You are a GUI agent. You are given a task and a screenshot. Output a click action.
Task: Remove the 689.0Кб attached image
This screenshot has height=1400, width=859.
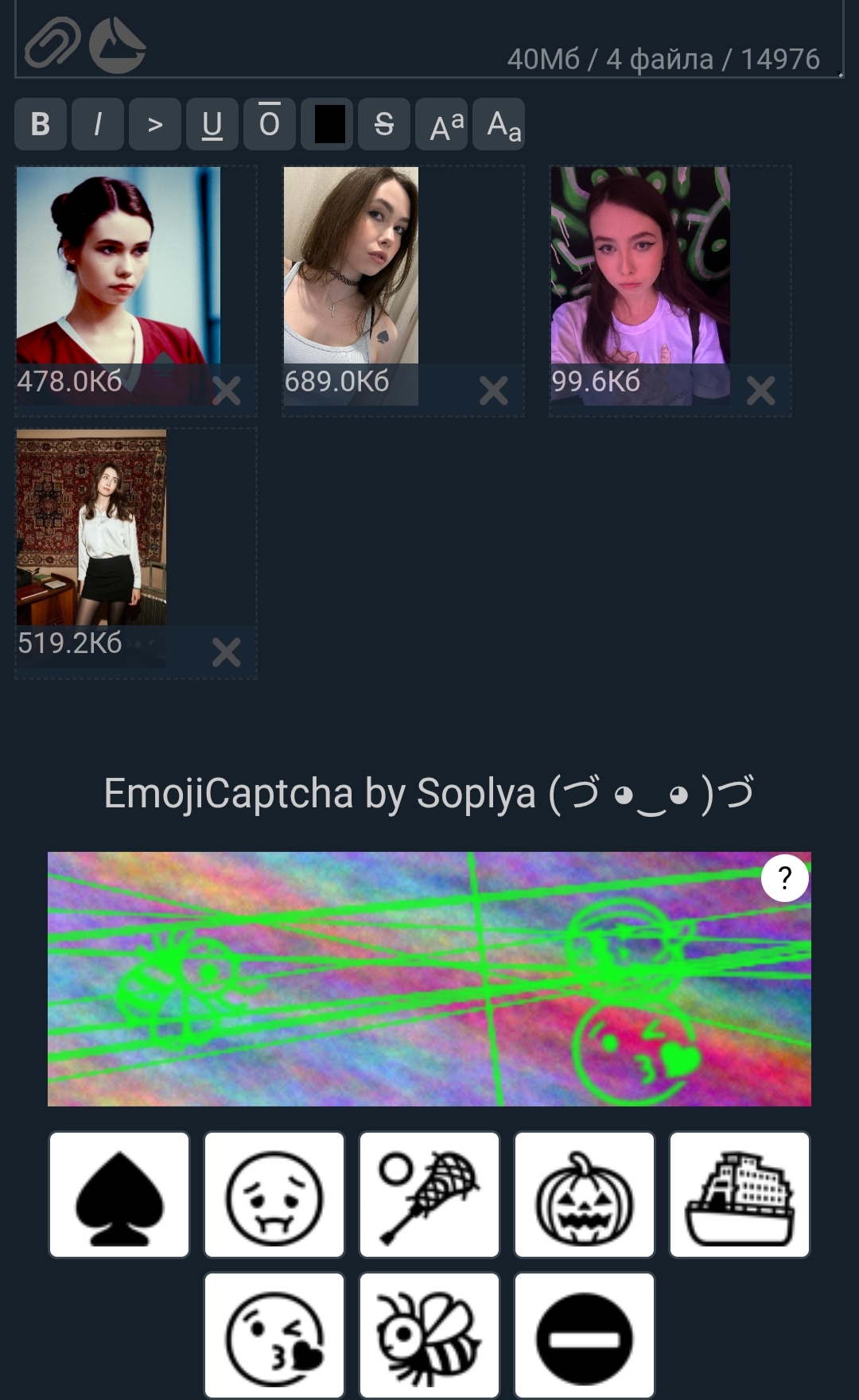[494, 391]
